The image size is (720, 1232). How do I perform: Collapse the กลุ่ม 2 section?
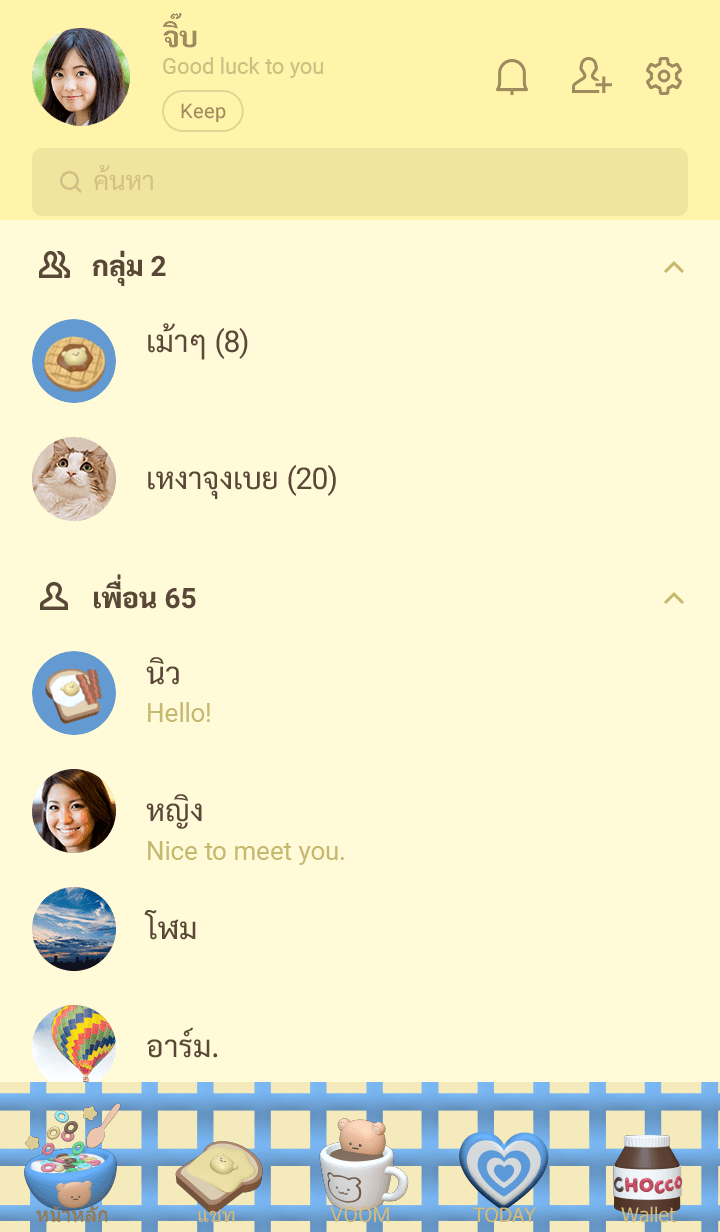pyautogui.click(x=674, y=267)
